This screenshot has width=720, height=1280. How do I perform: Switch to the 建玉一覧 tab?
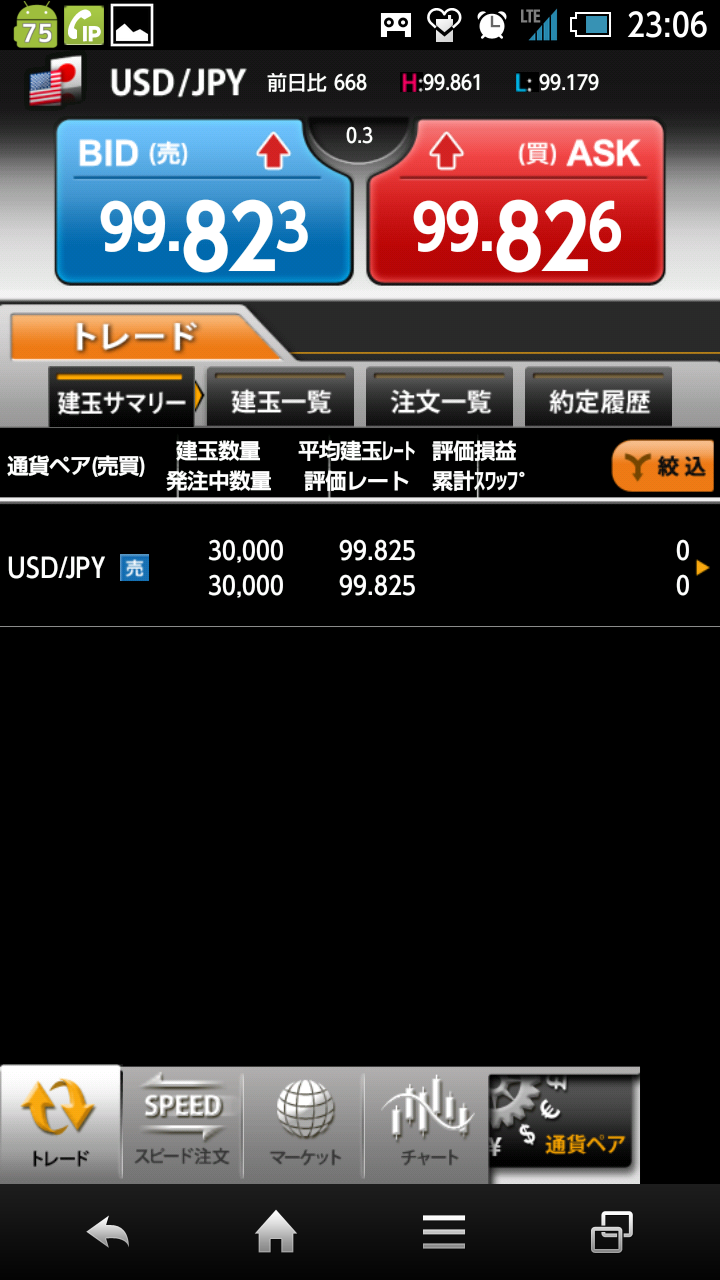point(281,399)
